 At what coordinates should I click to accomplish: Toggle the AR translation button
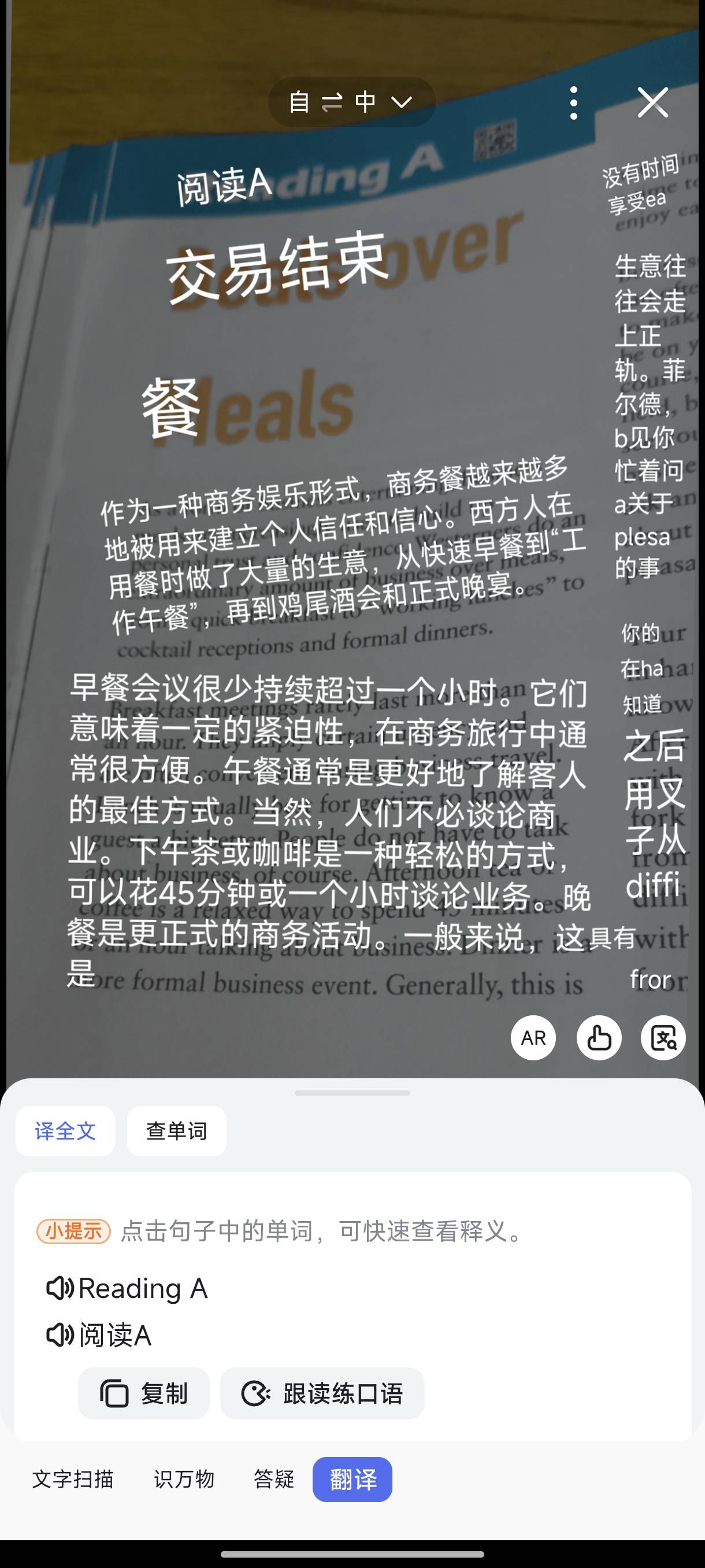(533, 1038)
